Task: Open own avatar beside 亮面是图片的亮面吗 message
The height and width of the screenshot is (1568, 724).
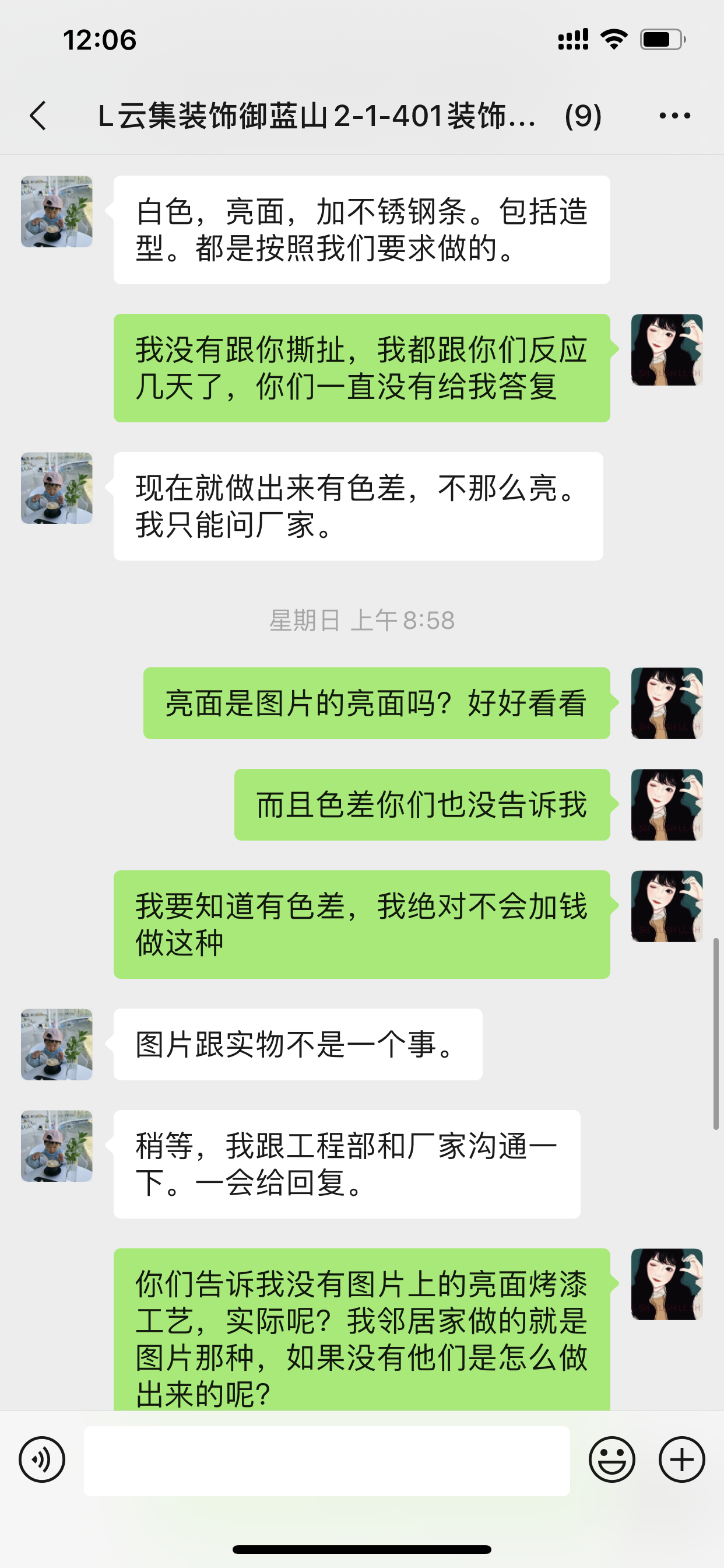Action: (x=667, y=703)
